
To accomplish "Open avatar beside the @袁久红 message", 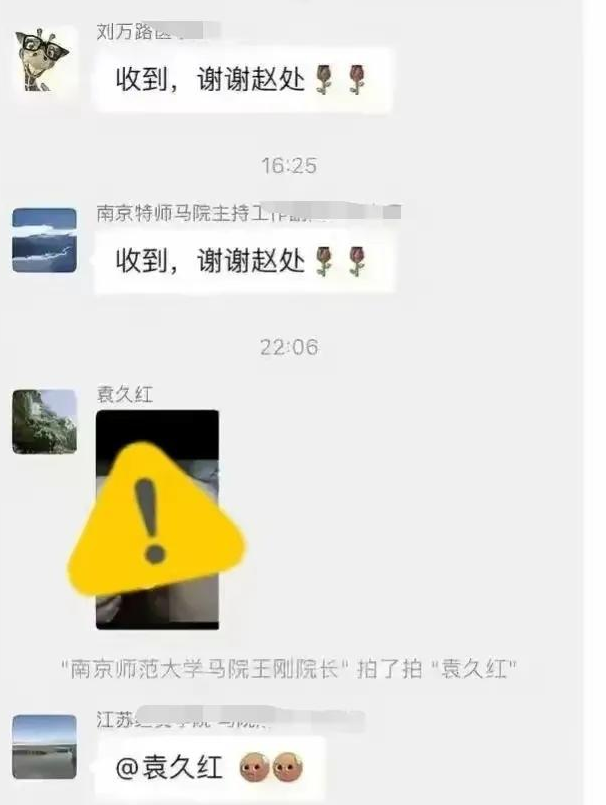I will pyautogui.click(x=45, y=746).
